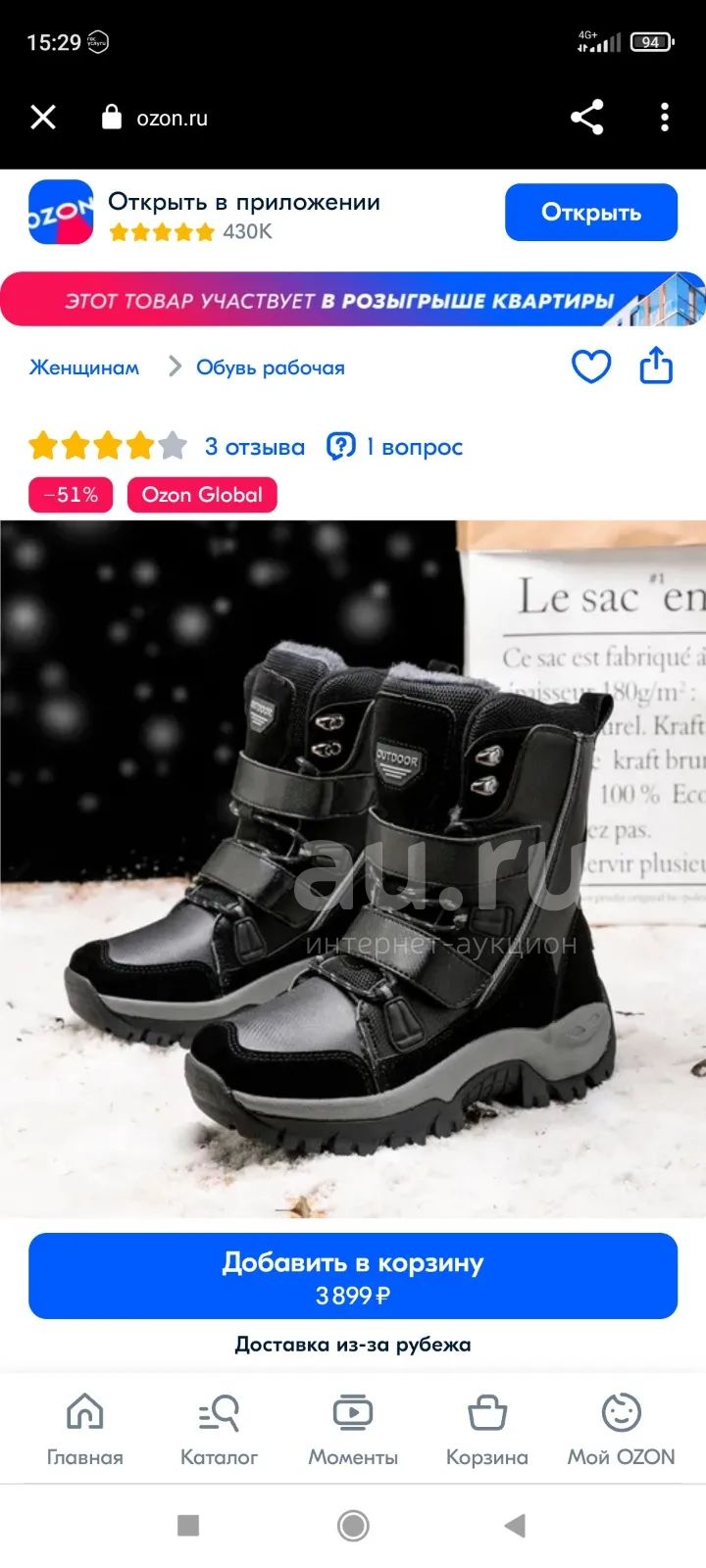This screenshot has height=1568, width=706.
Task: Open the Обувь рабочая category link
Action: (x=271, y=367)
